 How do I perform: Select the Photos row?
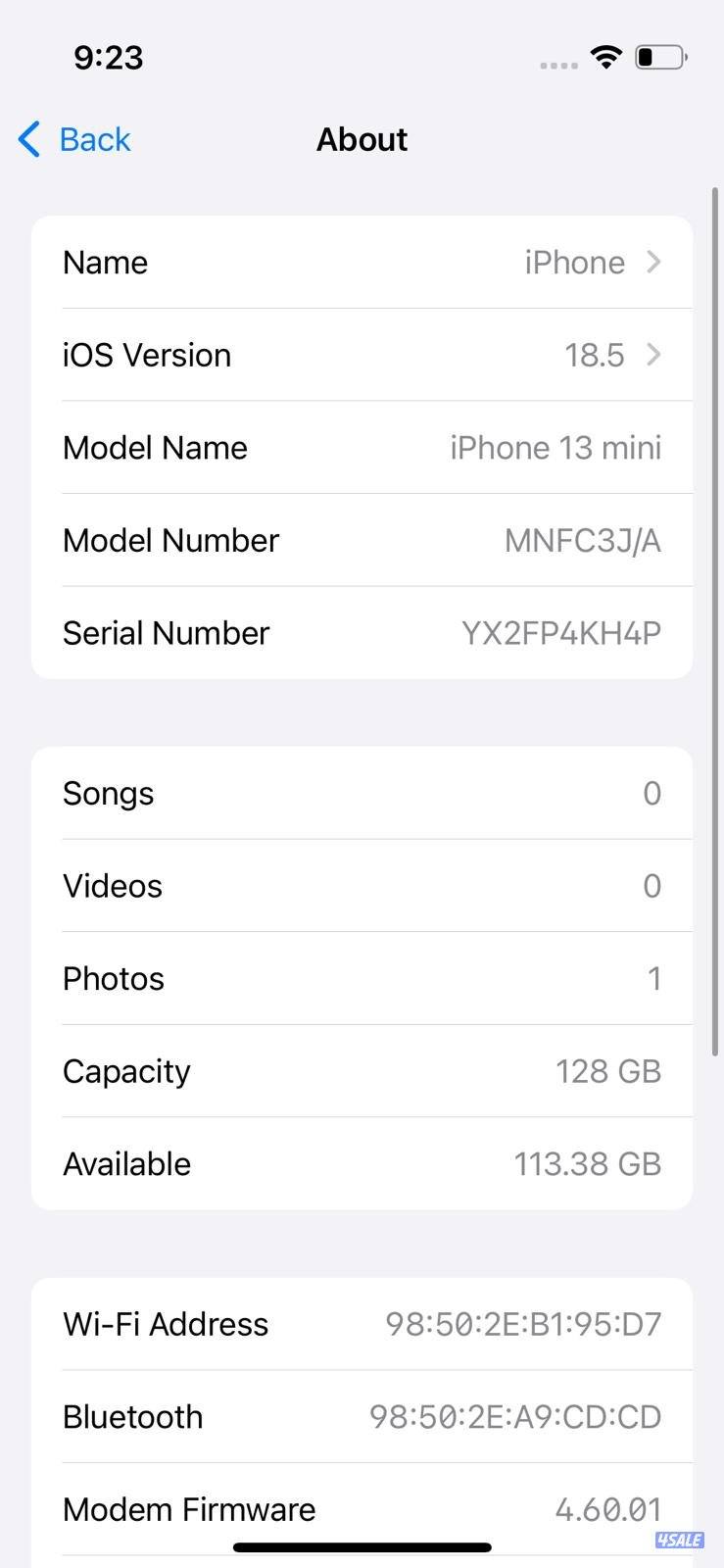(362, 978)
